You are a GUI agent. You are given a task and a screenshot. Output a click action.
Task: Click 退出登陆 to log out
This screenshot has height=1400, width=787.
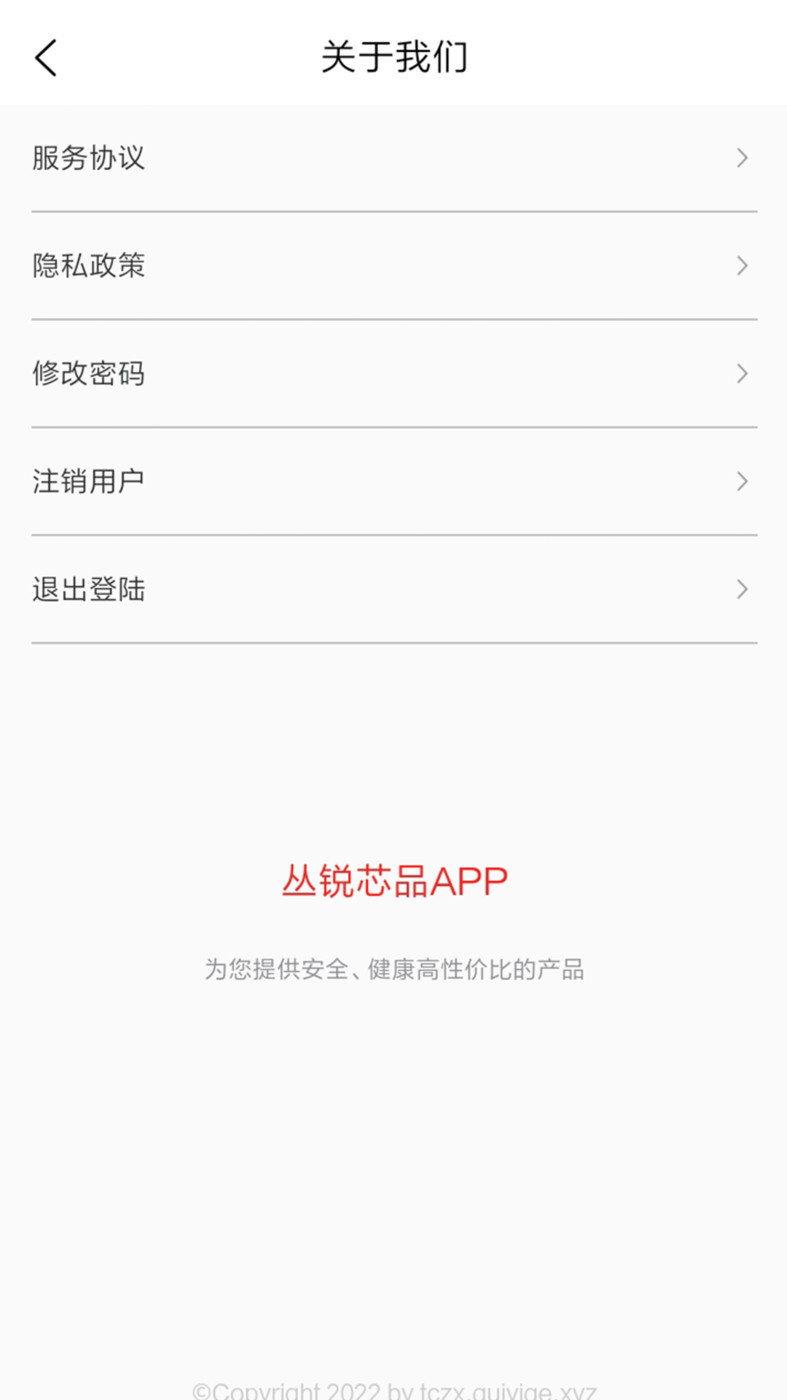click(90, 589)
